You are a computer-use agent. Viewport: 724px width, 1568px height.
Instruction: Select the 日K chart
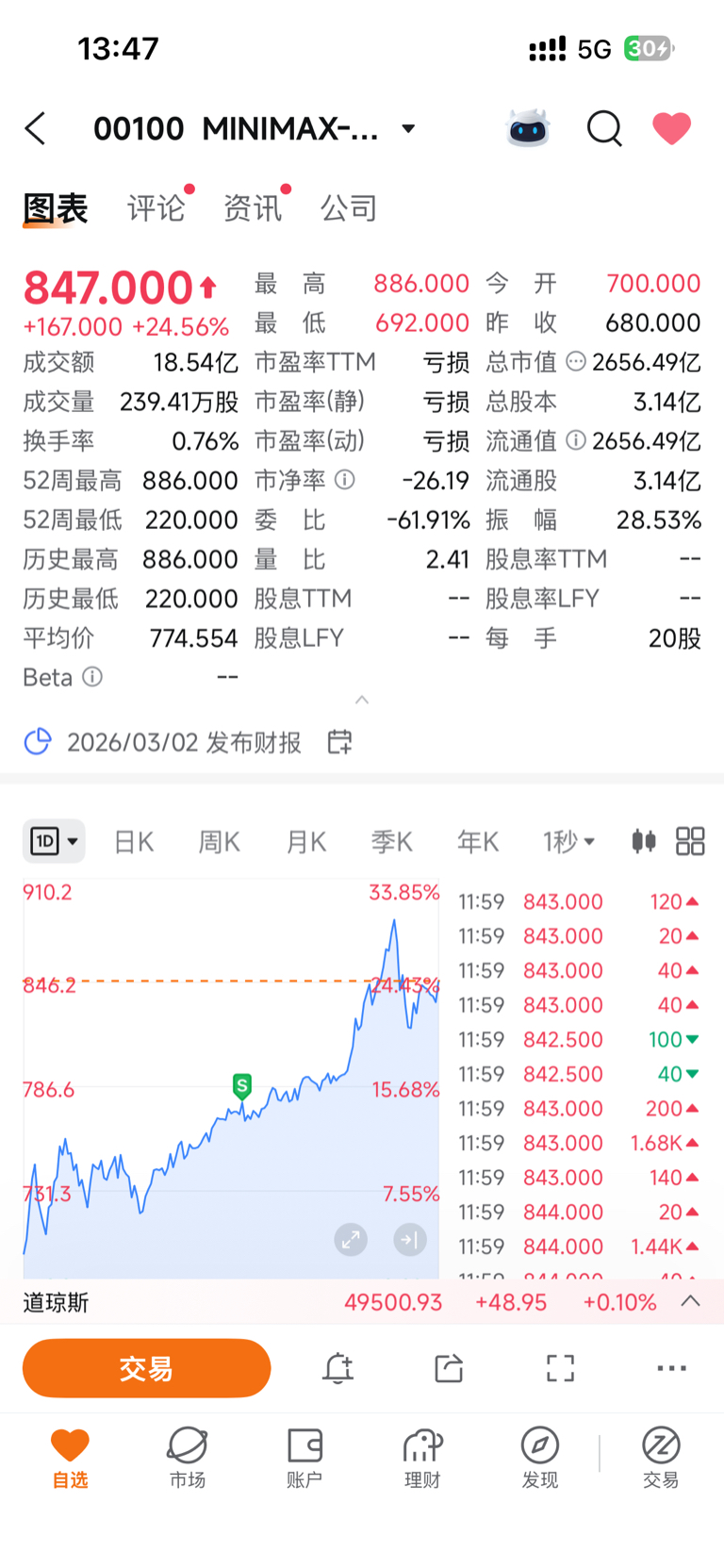134,841
